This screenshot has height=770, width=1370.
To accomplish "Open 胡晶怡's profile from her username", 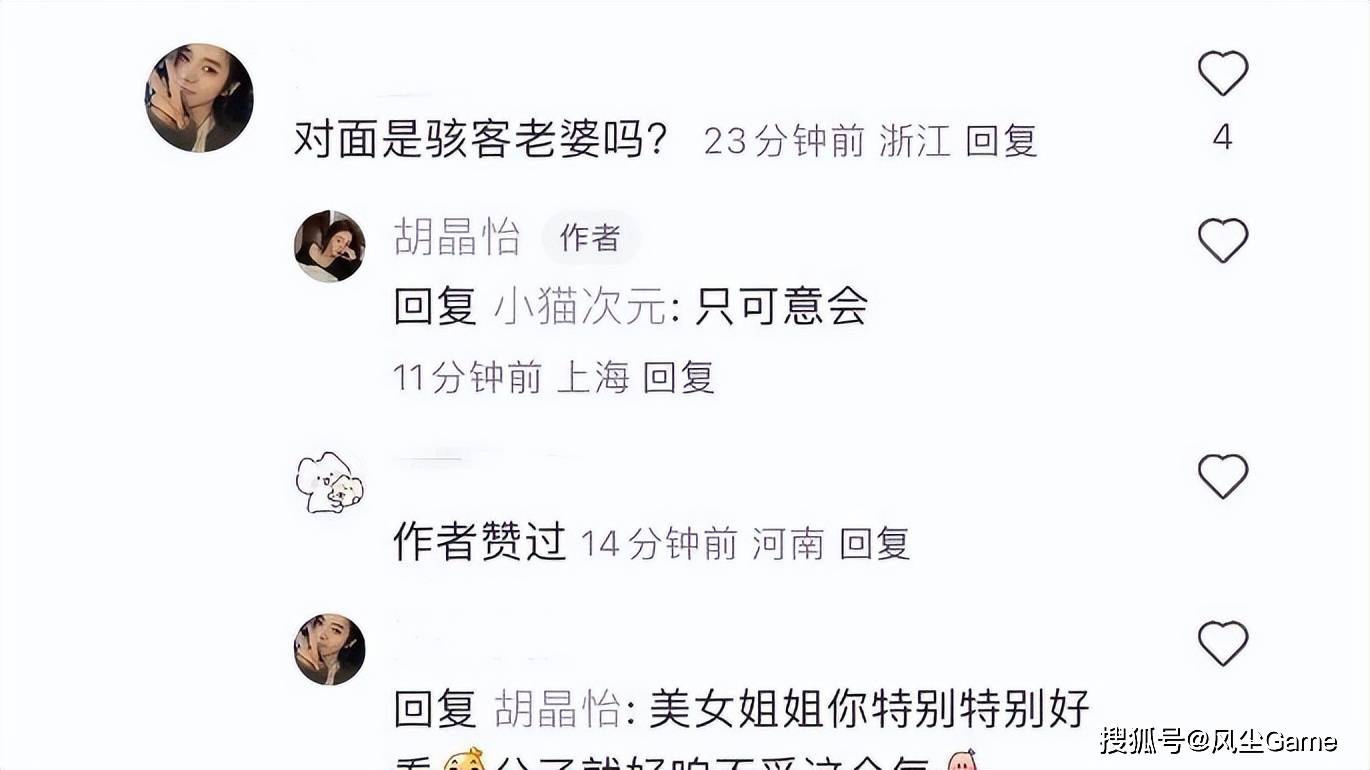I will (457, 239).
